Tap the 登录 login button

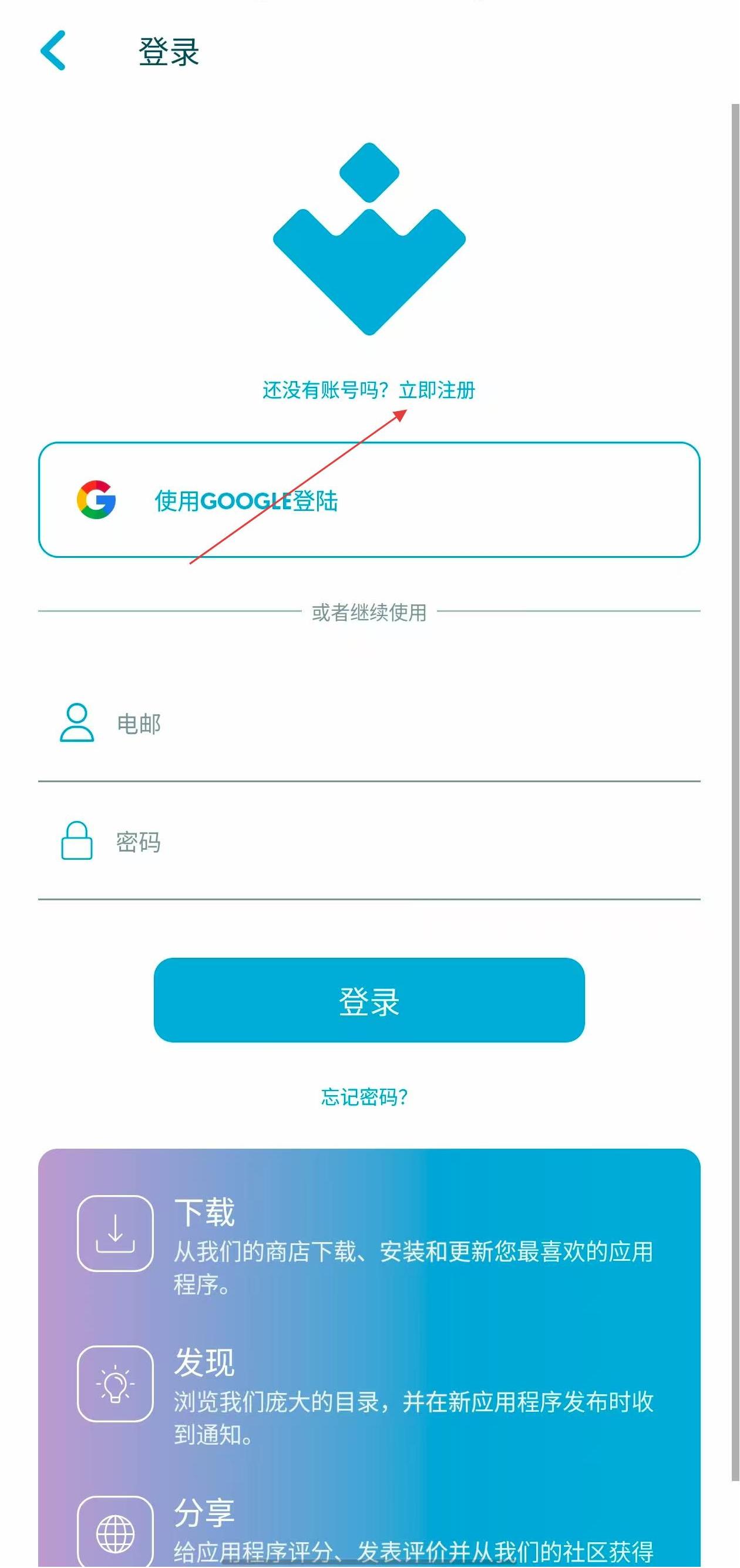click(x=369, y=1000)
